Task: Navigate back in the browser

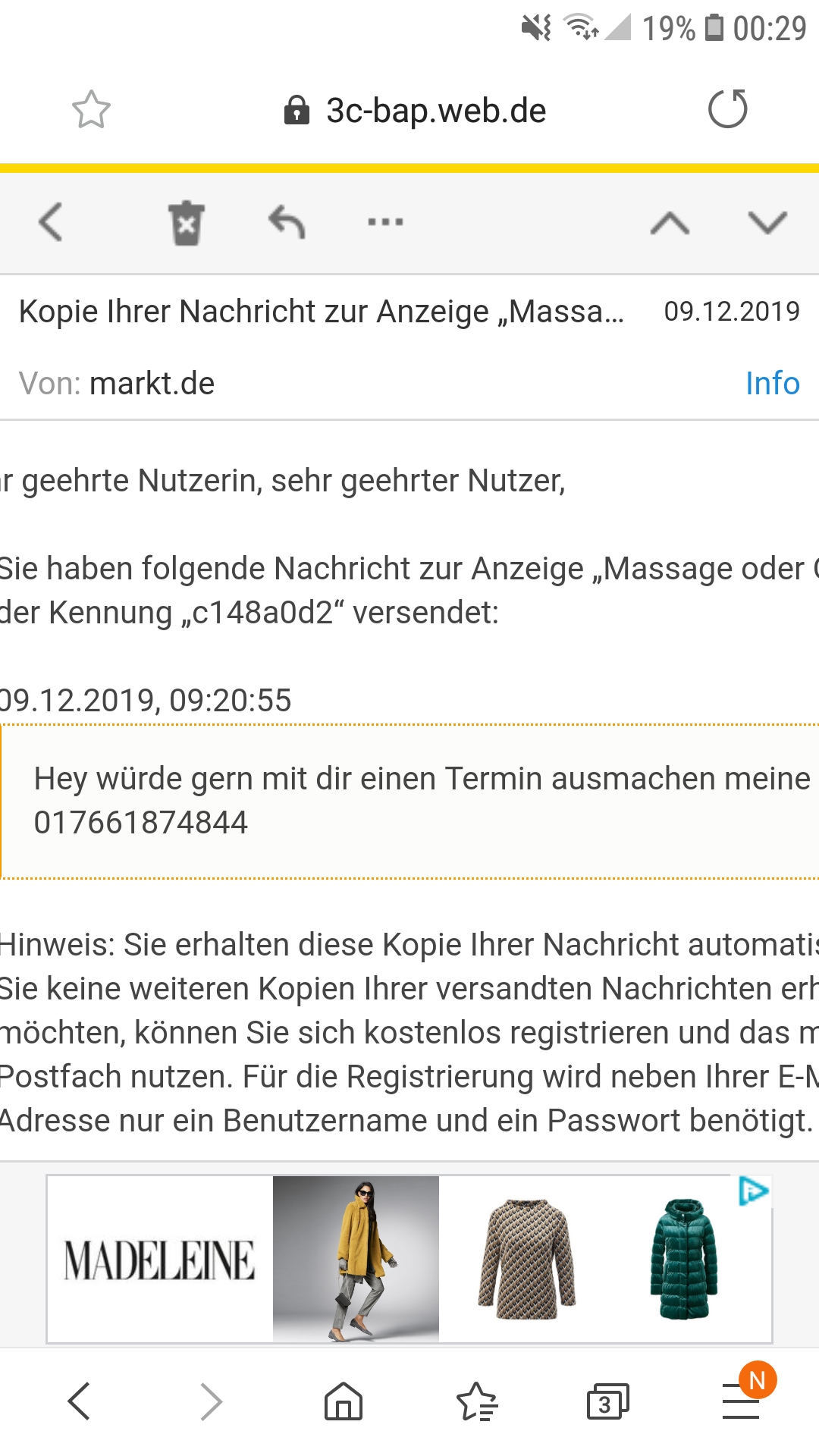Action: click(79, 1401)
